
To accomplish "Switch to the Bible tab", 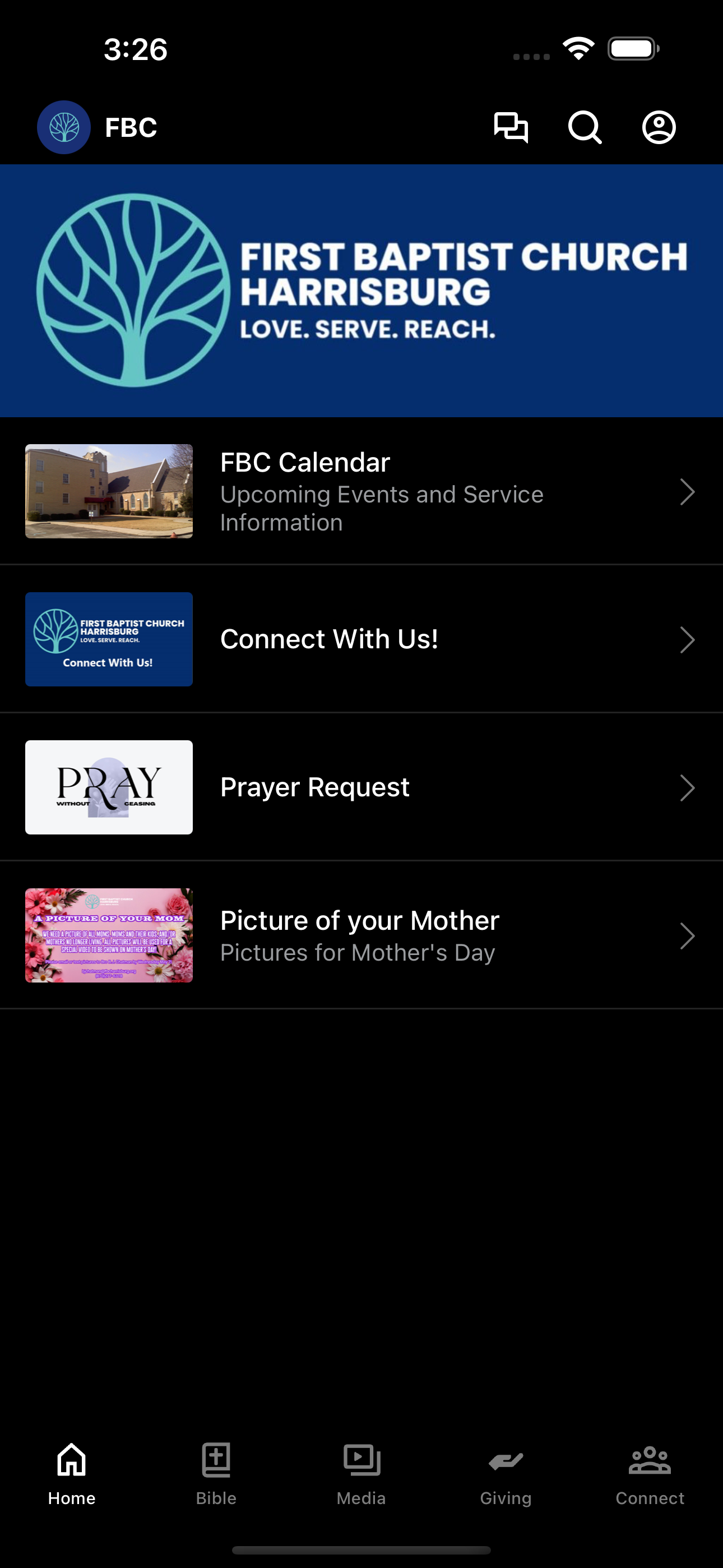I will 216,1474.
